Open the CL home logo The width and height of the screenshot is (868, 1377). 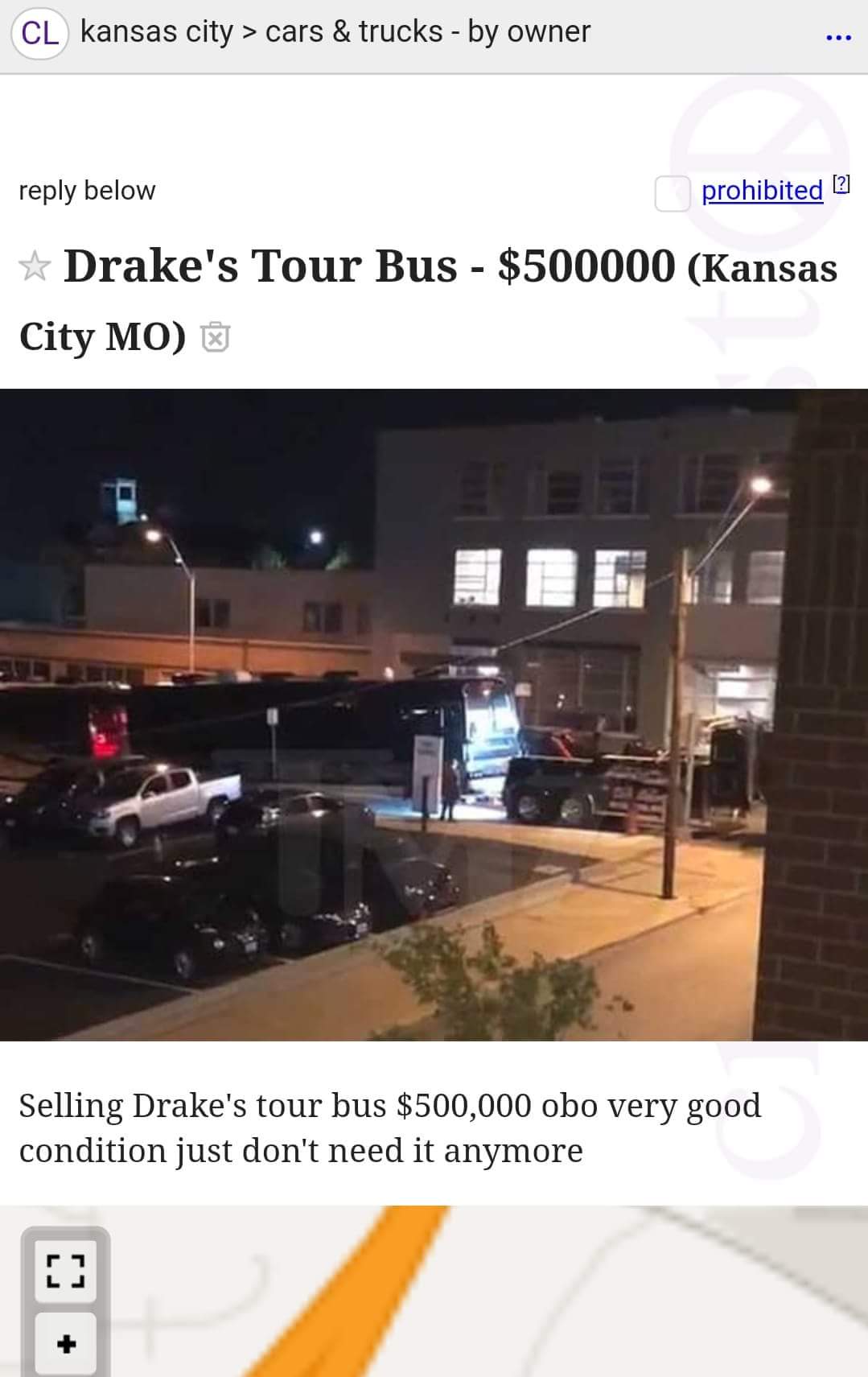[x=40, y=33]
